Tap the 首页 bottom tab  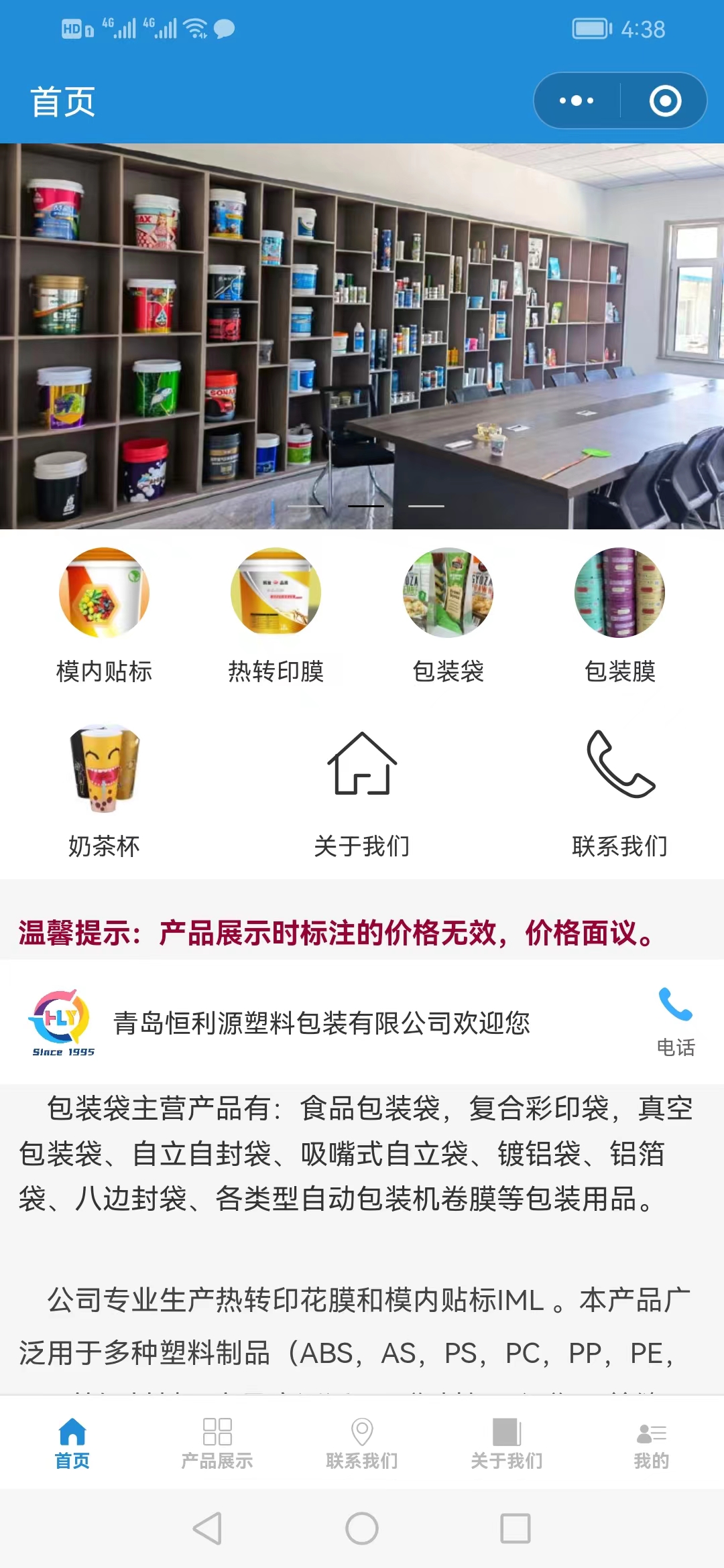pos(72,1443)
